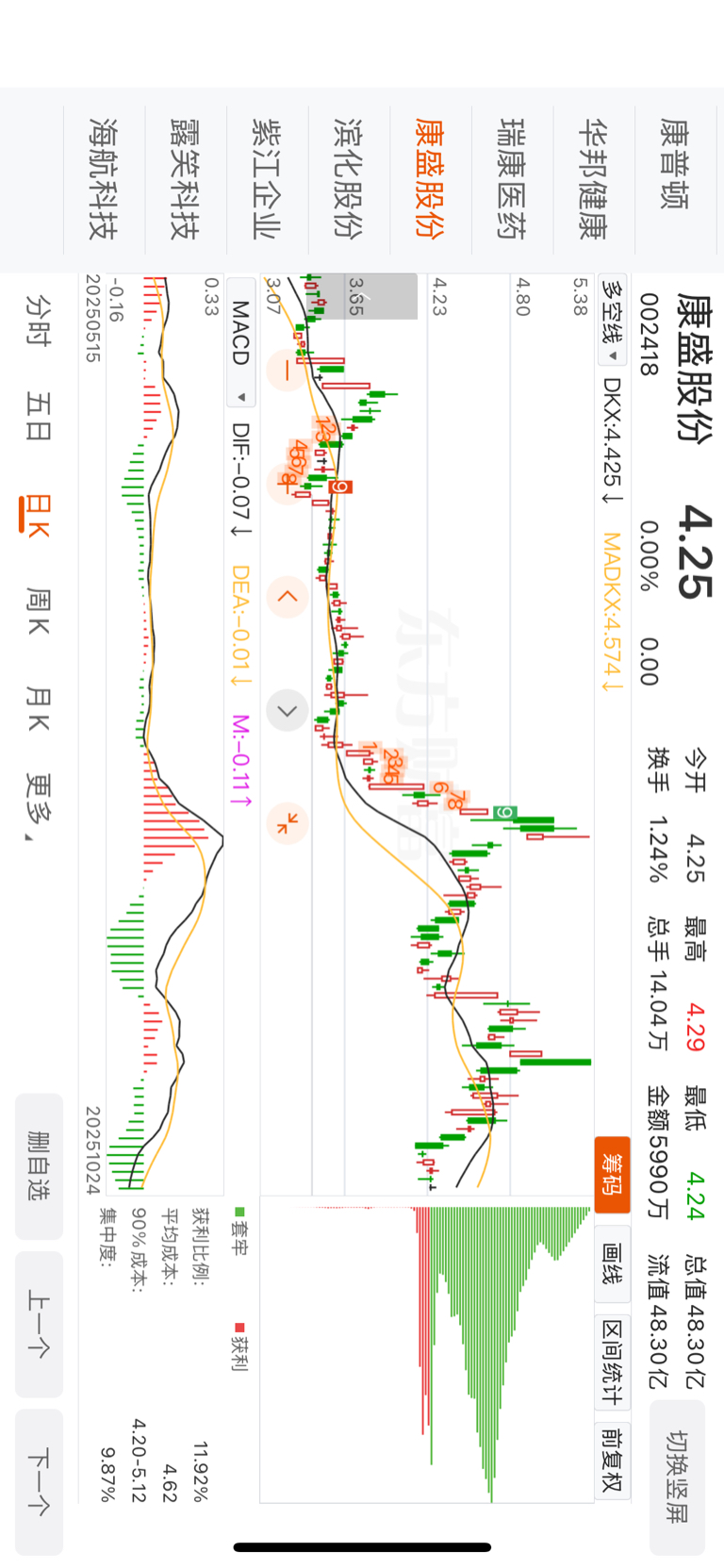724x1568 pixels.
Task: Switch to 分时 intraday chart
Action: click(x=38, y=321)
